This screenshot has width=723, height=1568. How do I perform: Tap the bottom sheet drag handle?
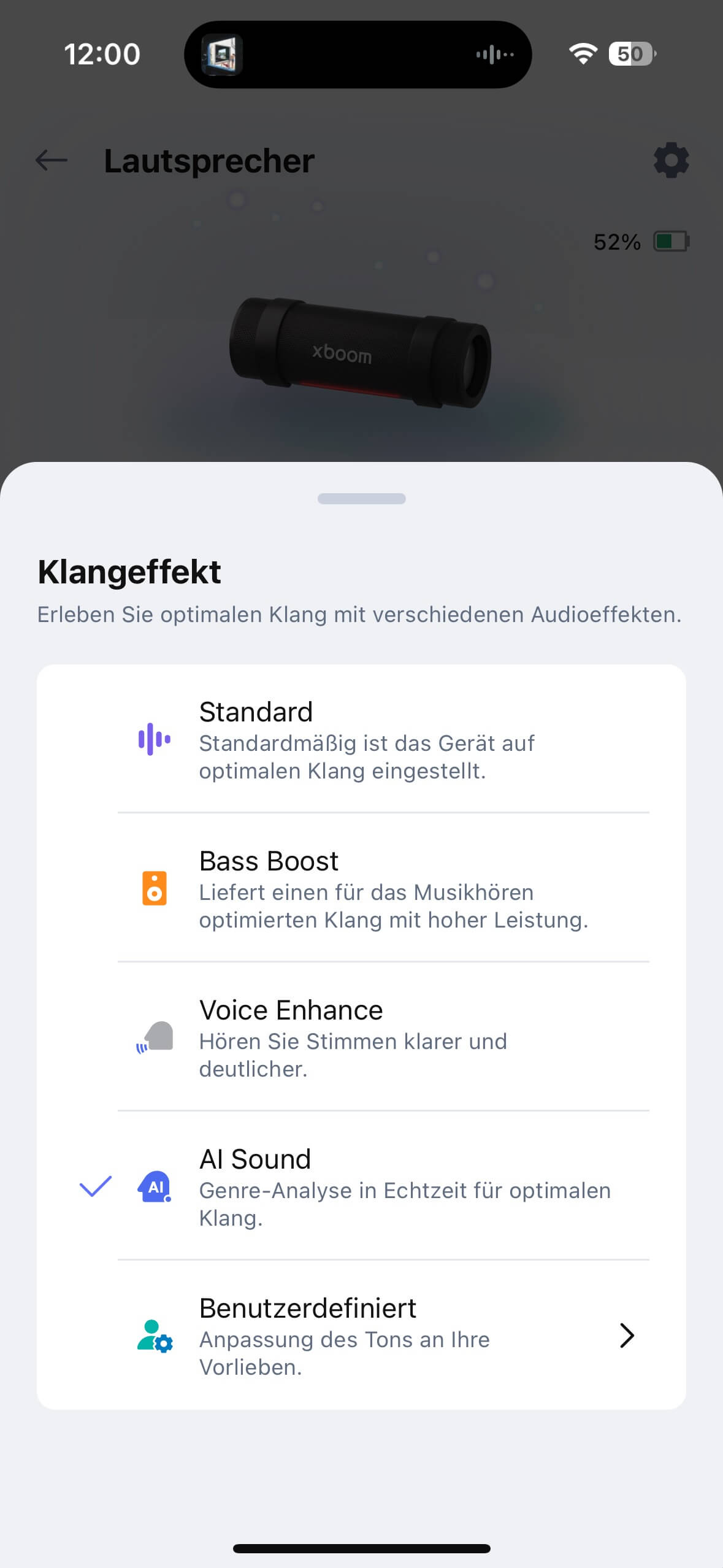click(x=361, y=499)
